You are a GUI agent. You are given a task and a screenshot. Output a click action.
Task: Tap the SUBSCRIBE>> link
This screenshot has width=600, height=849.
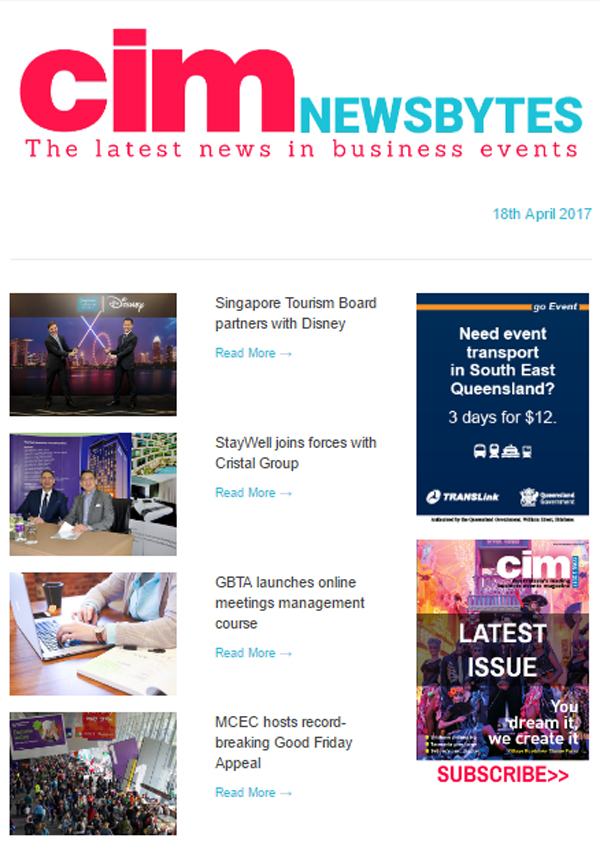pyautogui.click(x=502, y=775)
